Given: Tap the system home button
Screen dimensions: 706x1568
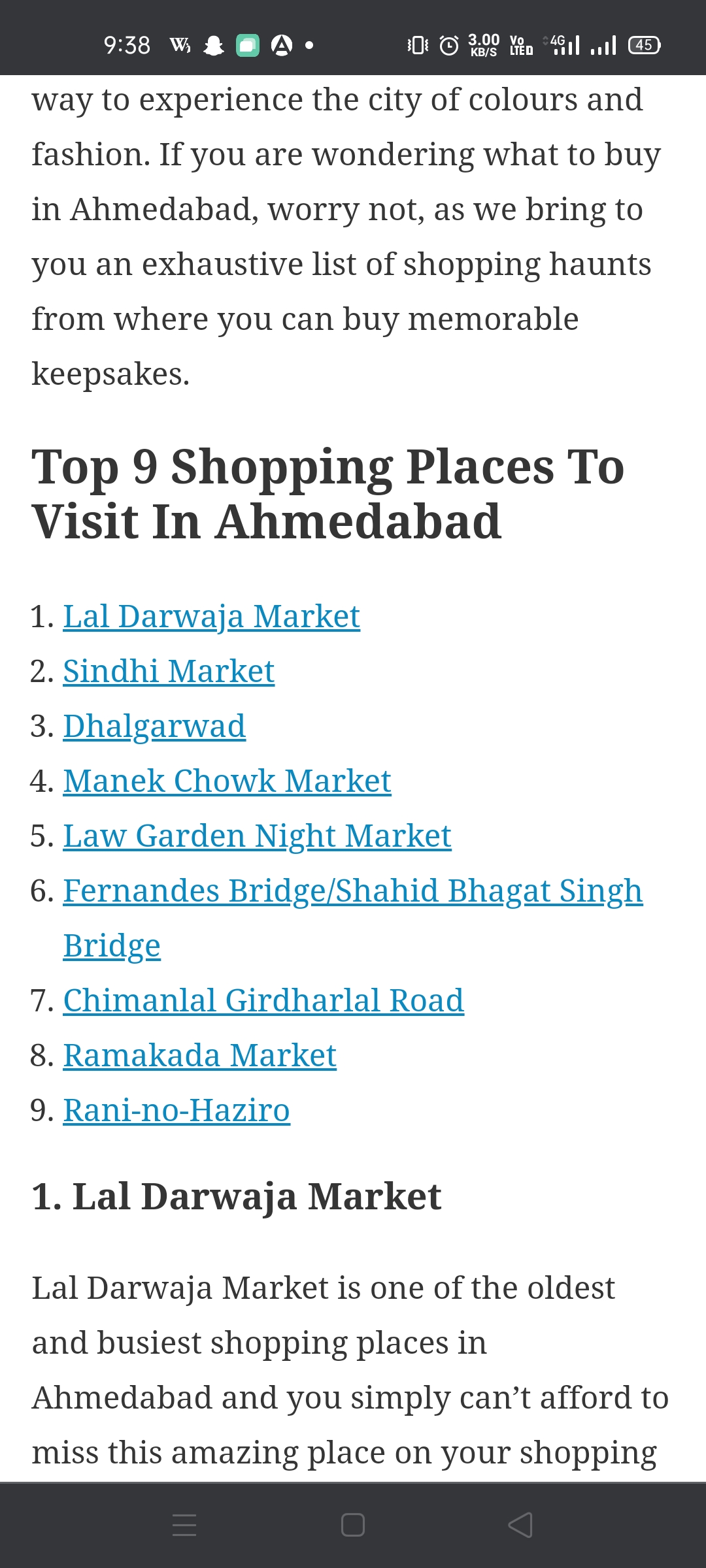Looking at the screenshot, I should 353,1525.
